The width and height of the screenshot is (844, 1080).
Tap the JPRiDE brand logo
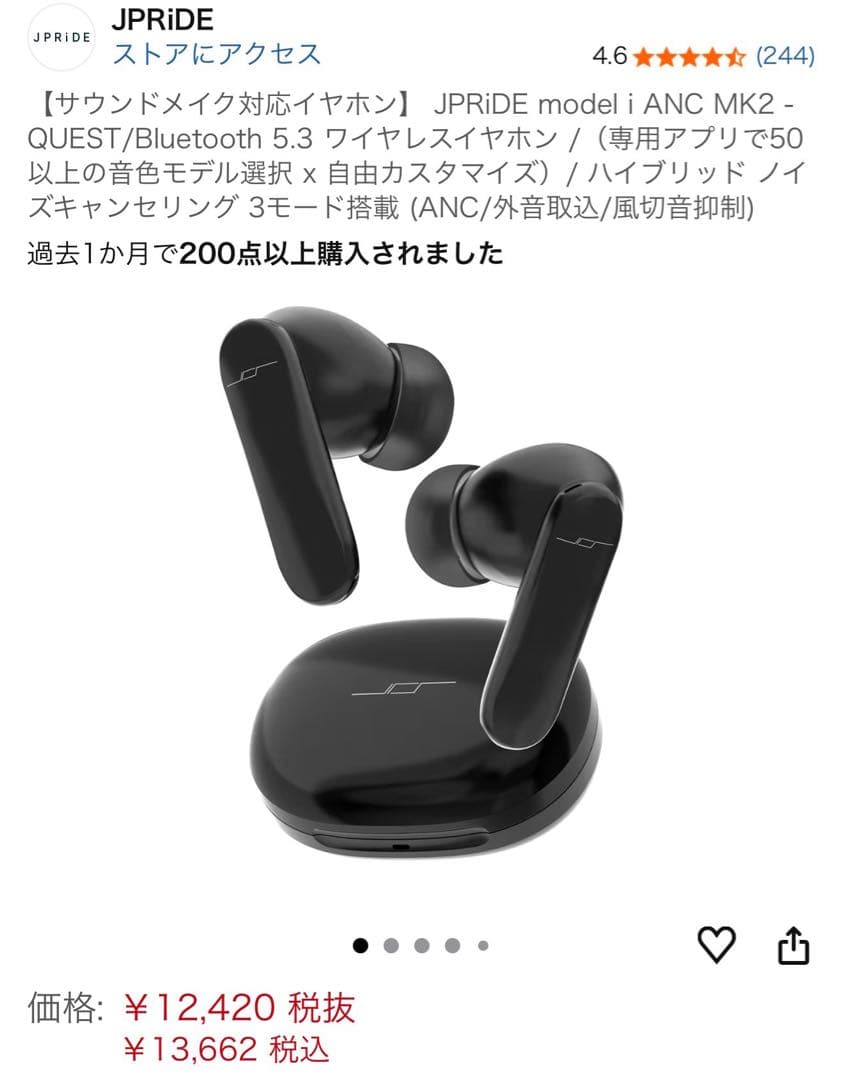point(62,38)
